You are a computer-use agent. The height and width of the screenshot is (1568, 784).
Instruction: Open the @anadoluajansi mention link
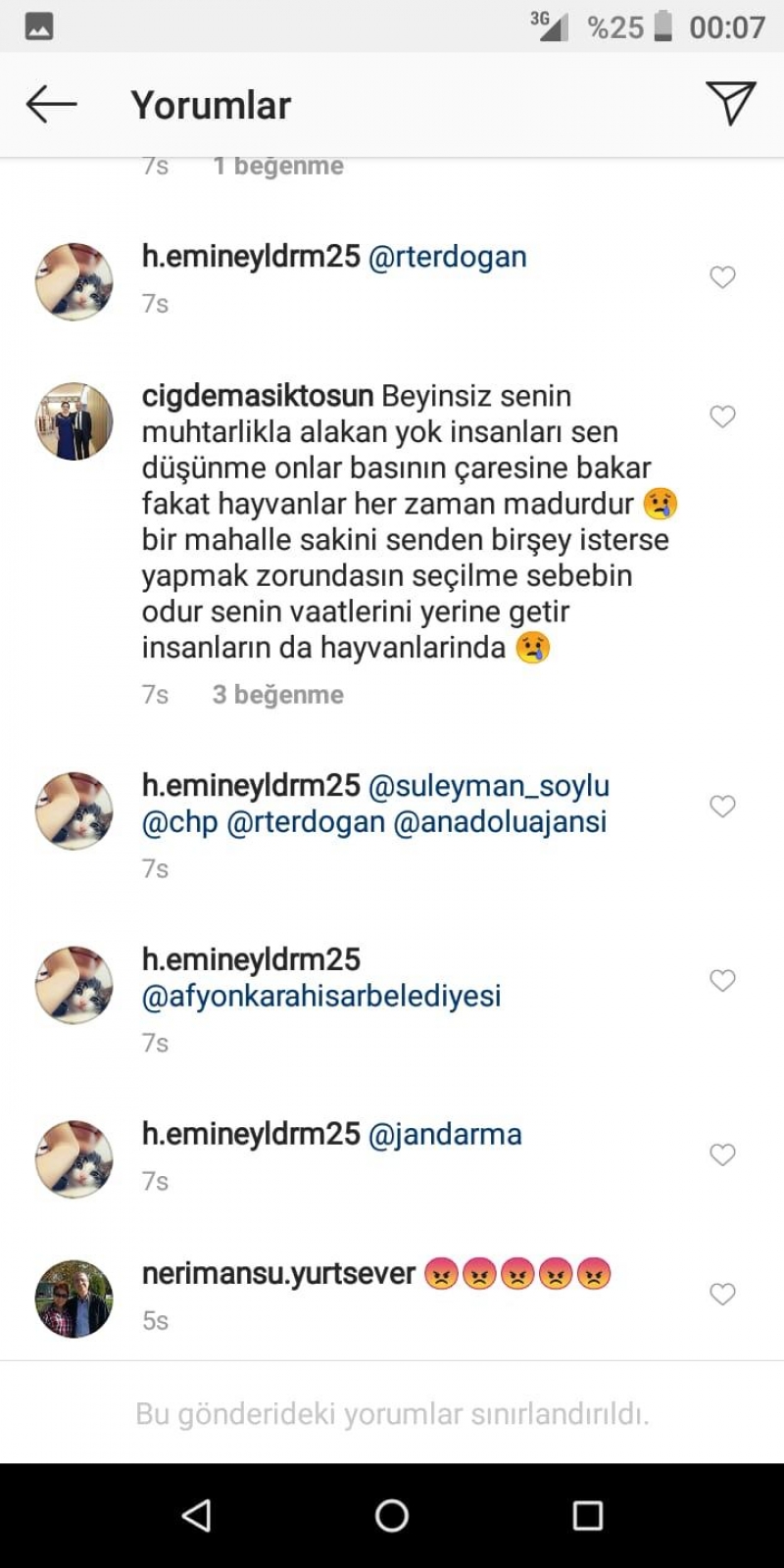[x=500, y=822]
